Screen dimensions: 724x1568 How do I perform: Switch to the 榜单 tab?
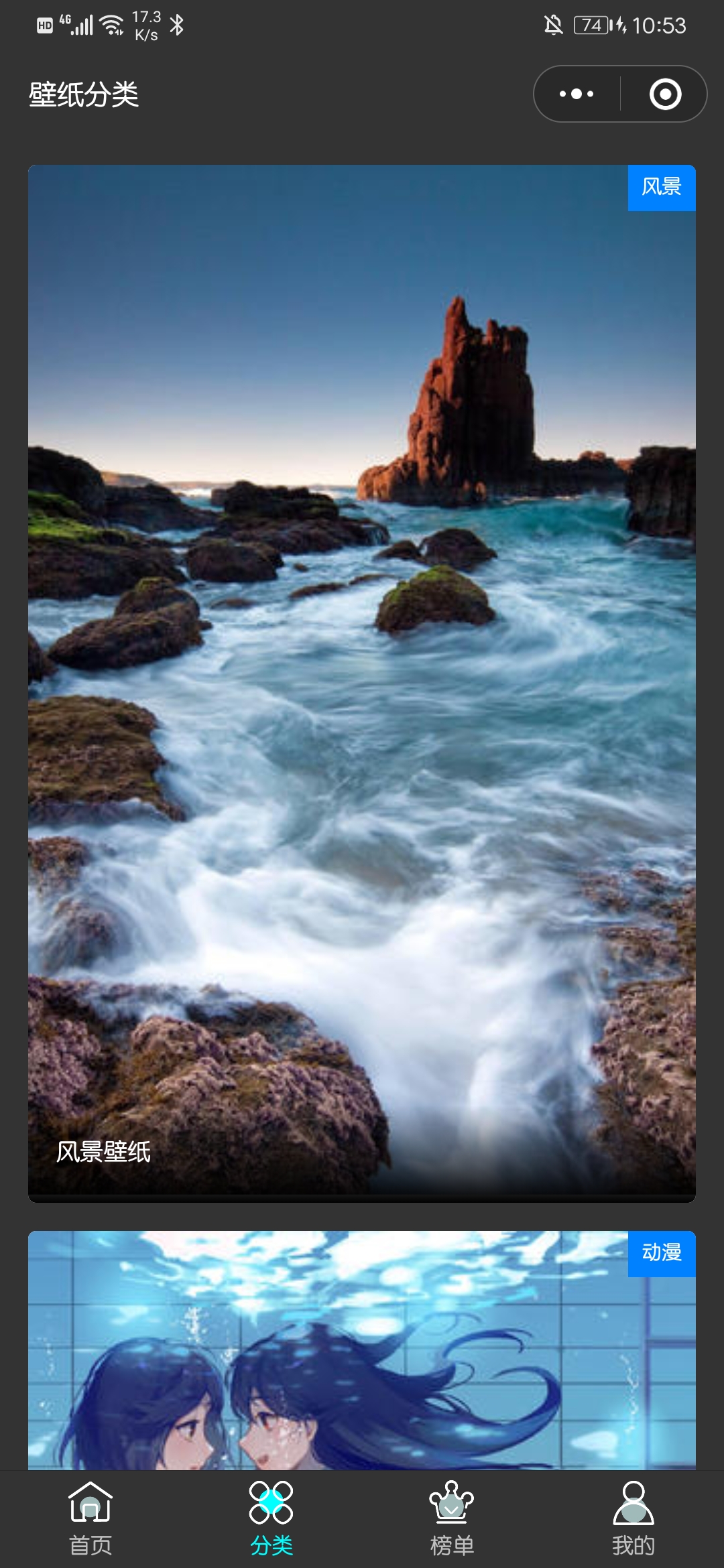coord(452,1518)
